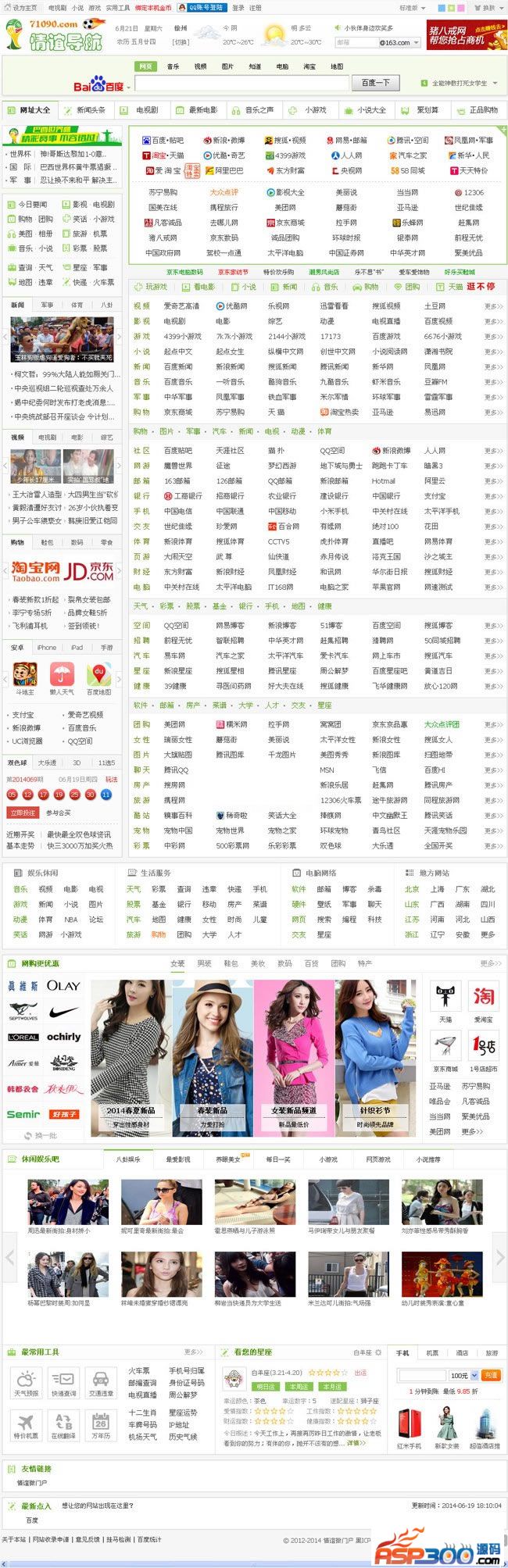Tap the 立即投注 button

pyautogui.click(x=22, y=813)
